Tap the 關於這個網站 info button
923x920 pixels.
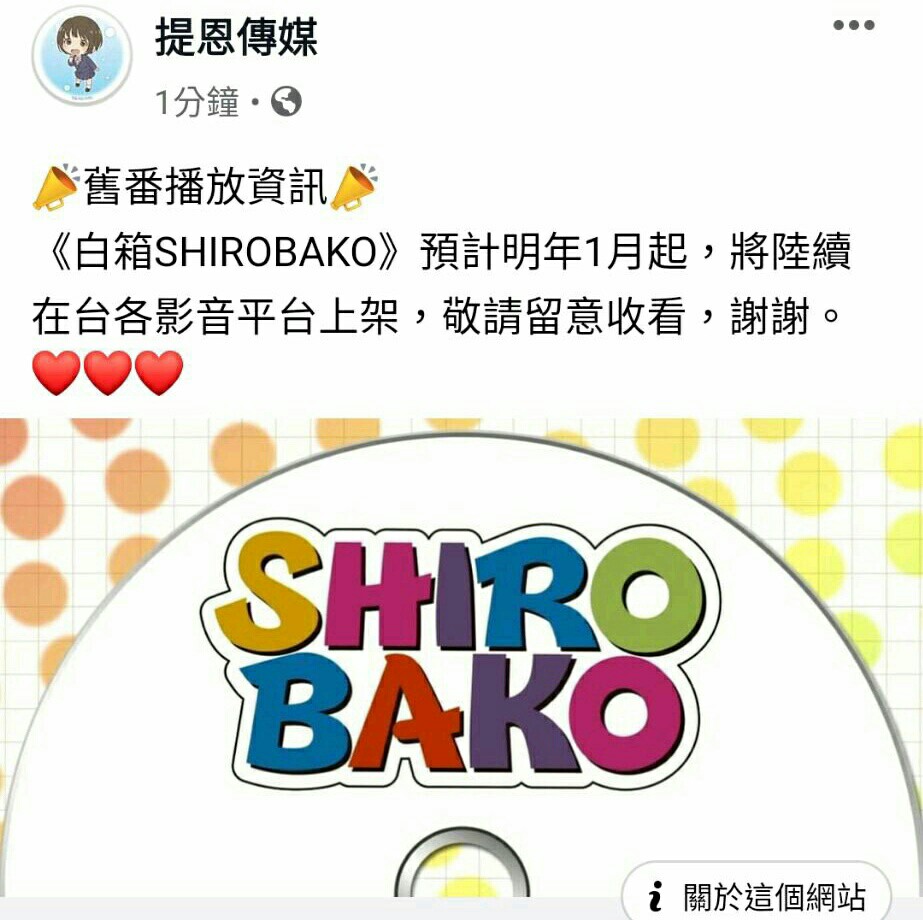pyautogui.click(x=755, y=895)
